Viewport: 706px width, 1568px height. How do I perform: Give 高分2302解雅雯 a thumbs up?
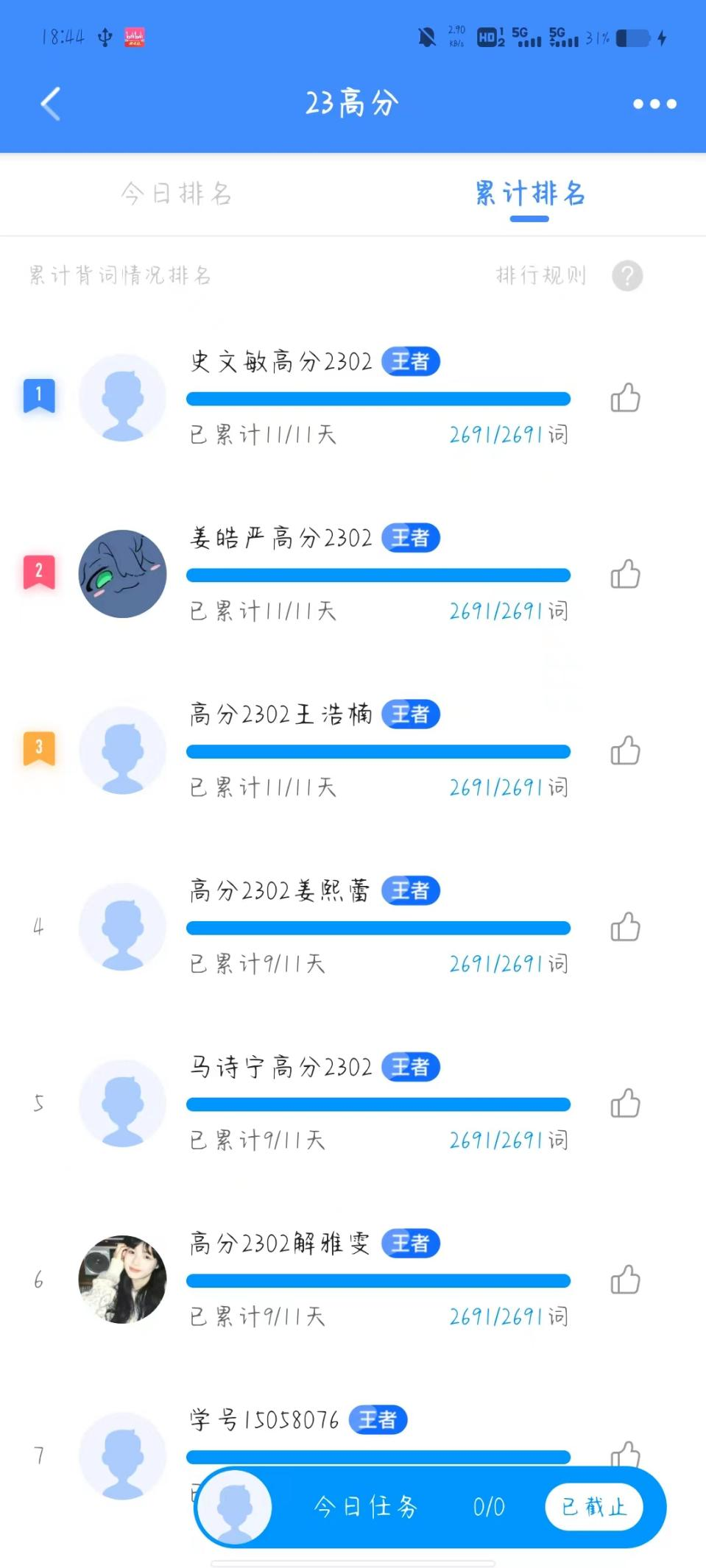(625, 1280)
